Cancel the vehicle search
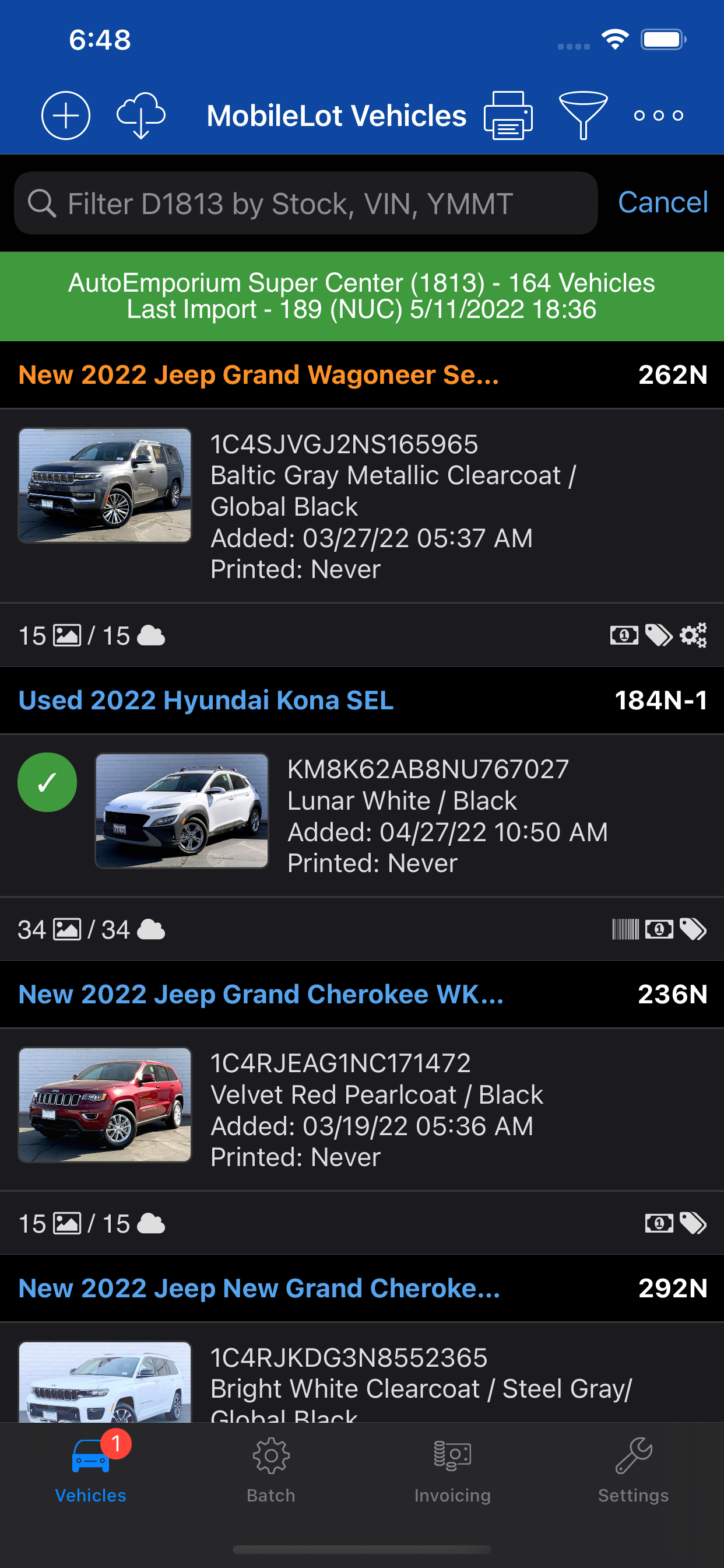The height and width of the screenshot is (1568, 724). pyautogui.click(x=662, y=202)
